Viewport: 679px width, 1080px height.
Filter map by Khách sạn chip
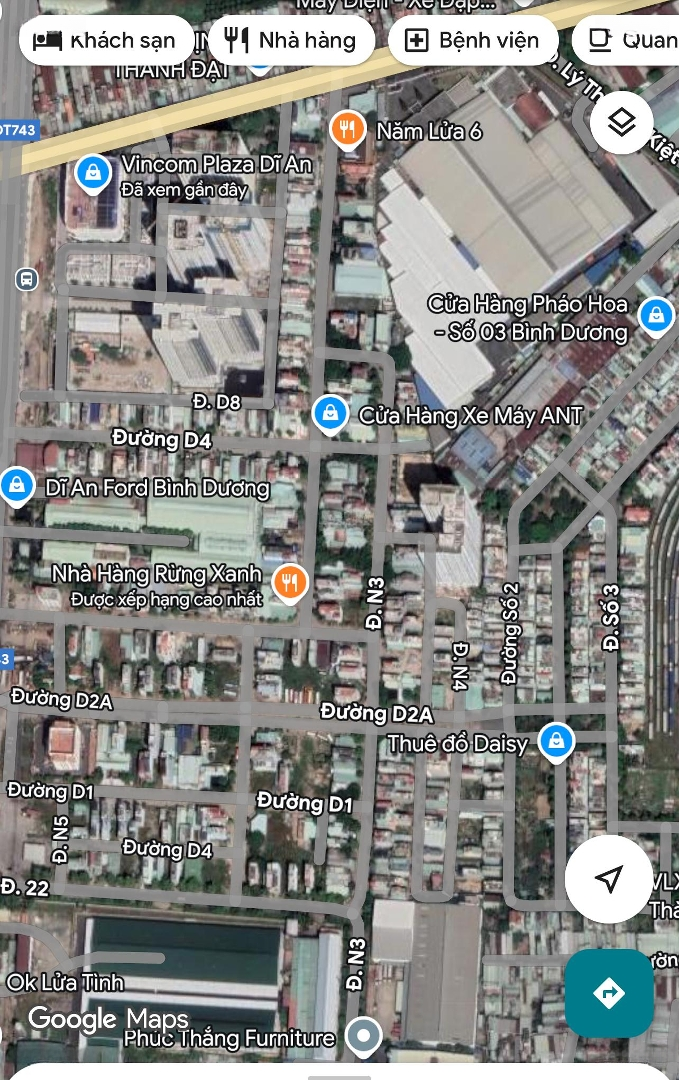(x=105, y=41)
